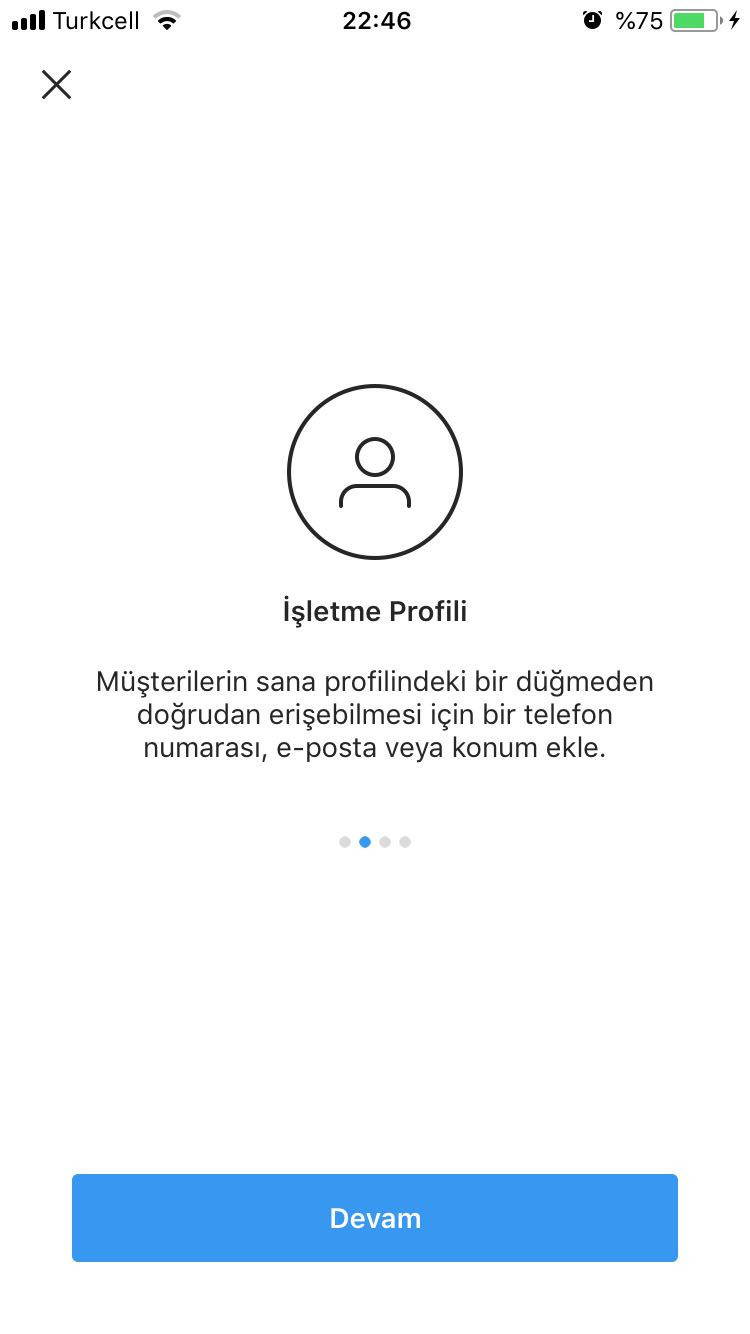Image resolution: width=750 pixels, height=1334 pixels.
Task: Close the İşletme Profili onboarding screen
Action: click(x=56, y=85)
